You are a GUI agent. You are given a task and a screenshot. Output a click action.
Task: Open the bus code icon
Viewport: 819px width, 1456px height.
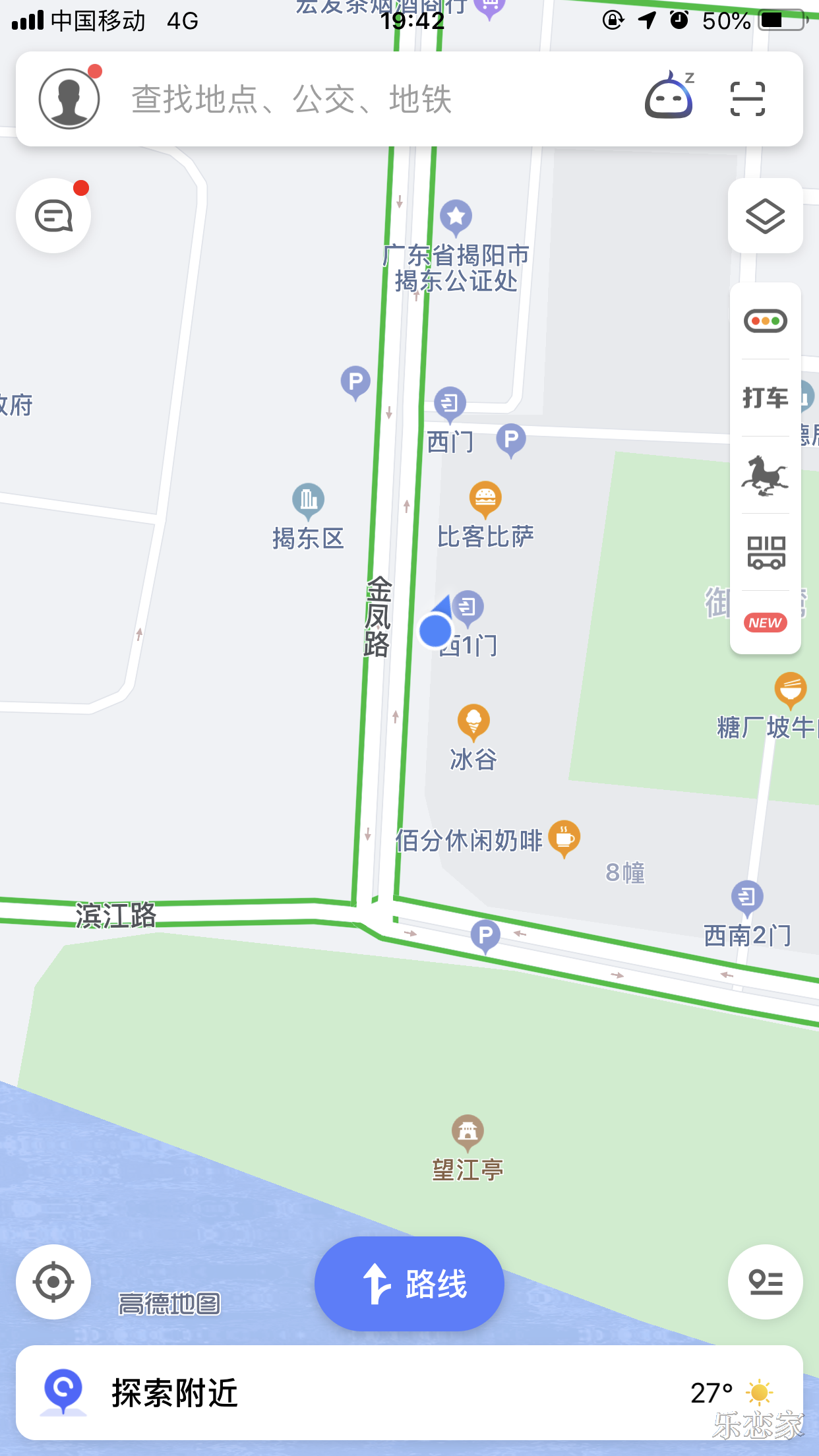[x=765, y=552]
